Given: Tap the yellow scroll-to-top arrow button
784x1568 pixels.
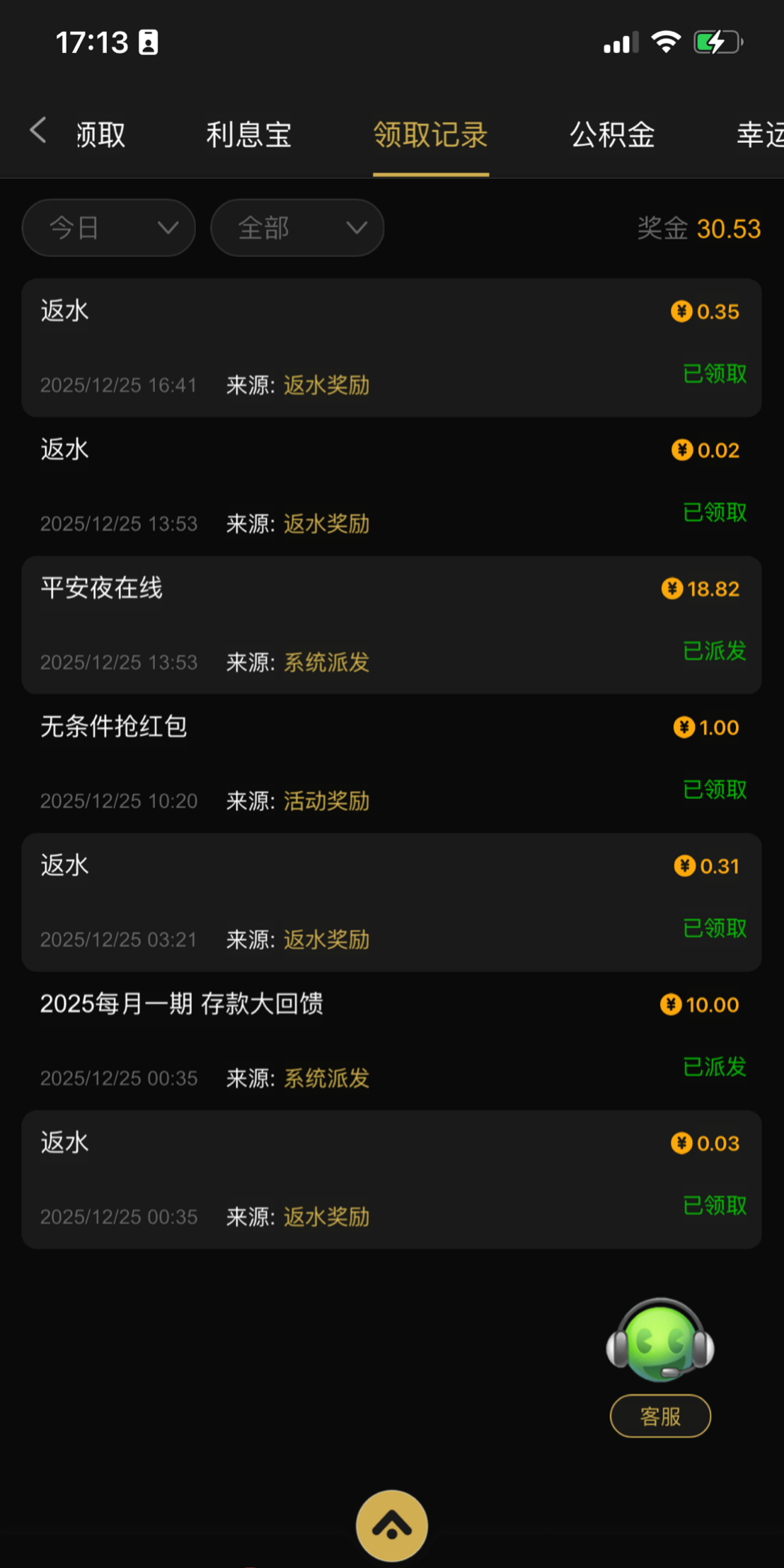Looking at the screenshot, I should point(391,1526).
